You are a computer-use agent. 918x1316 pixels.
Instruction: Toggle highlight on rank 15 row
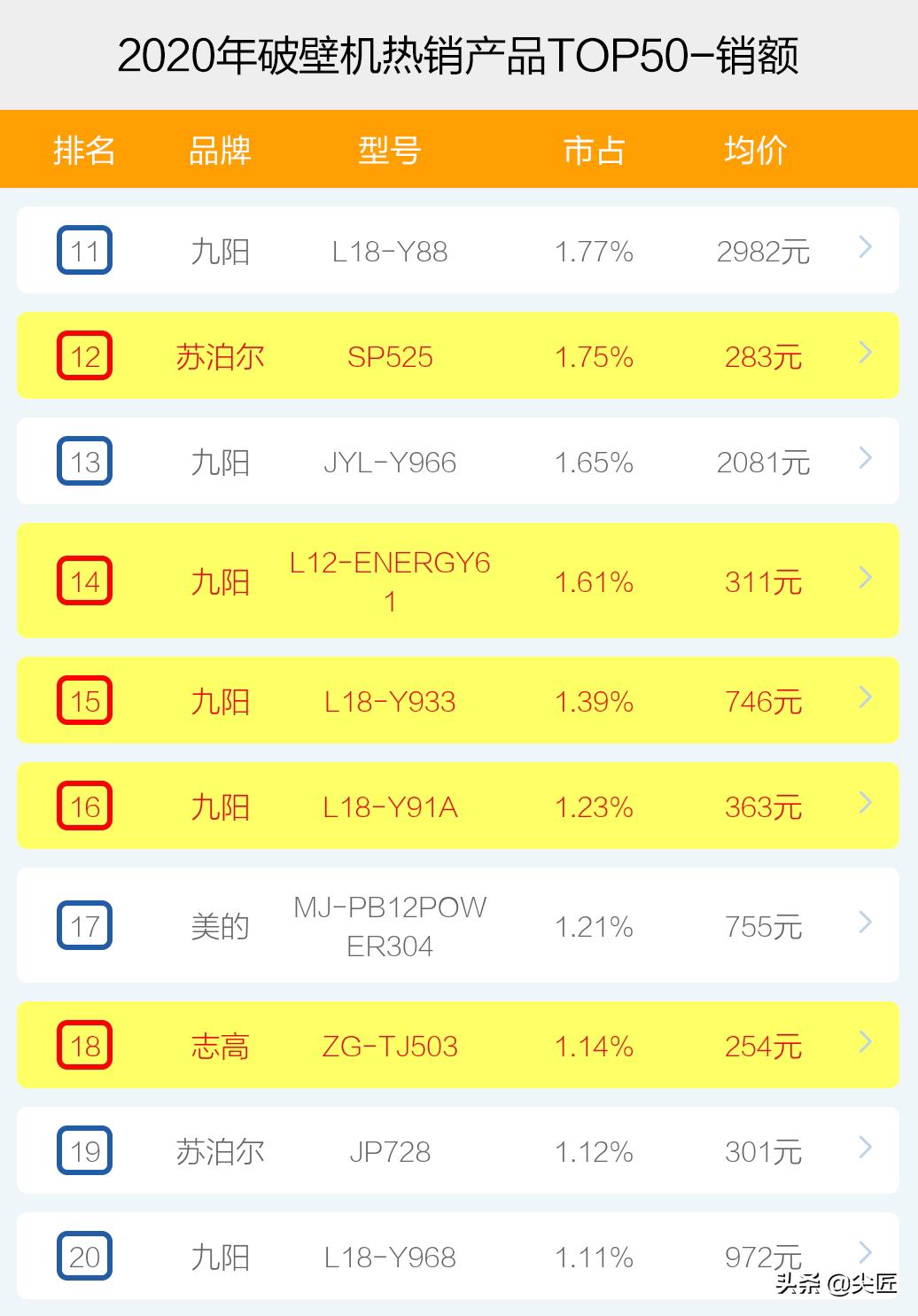(x=457, y=700)
